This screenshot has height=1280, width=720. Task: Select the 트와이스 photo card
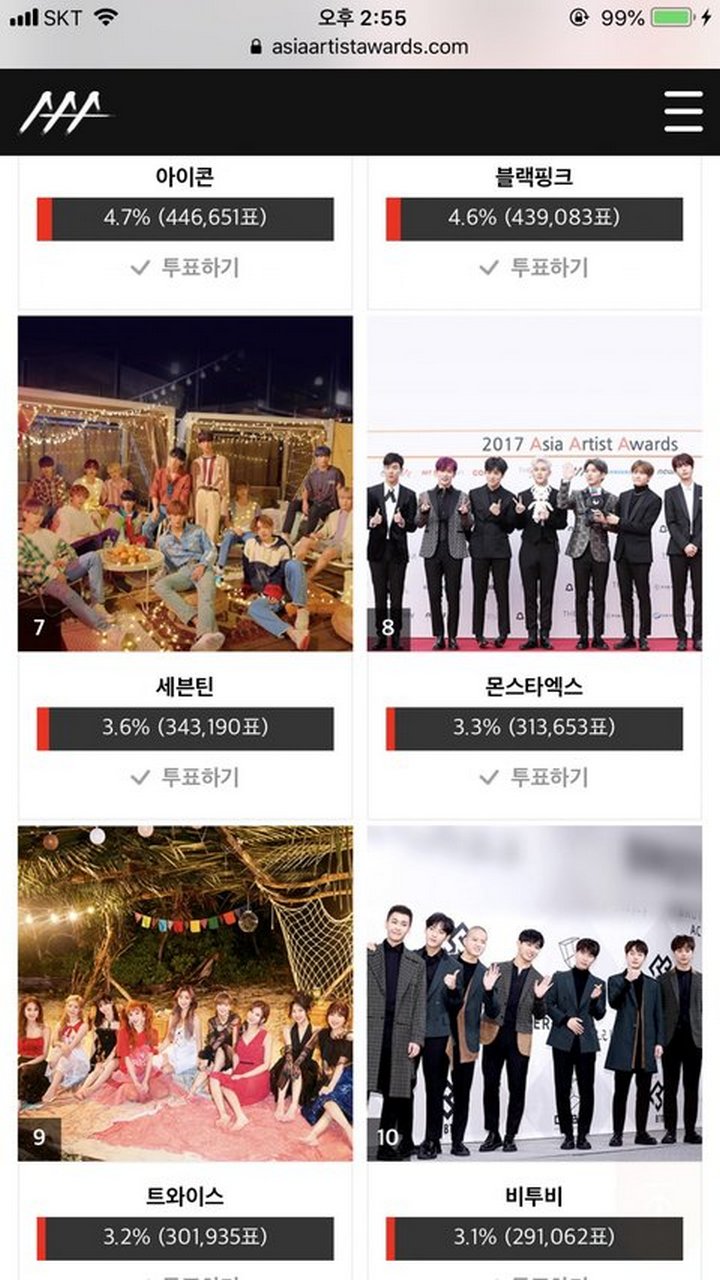point(186,993)
